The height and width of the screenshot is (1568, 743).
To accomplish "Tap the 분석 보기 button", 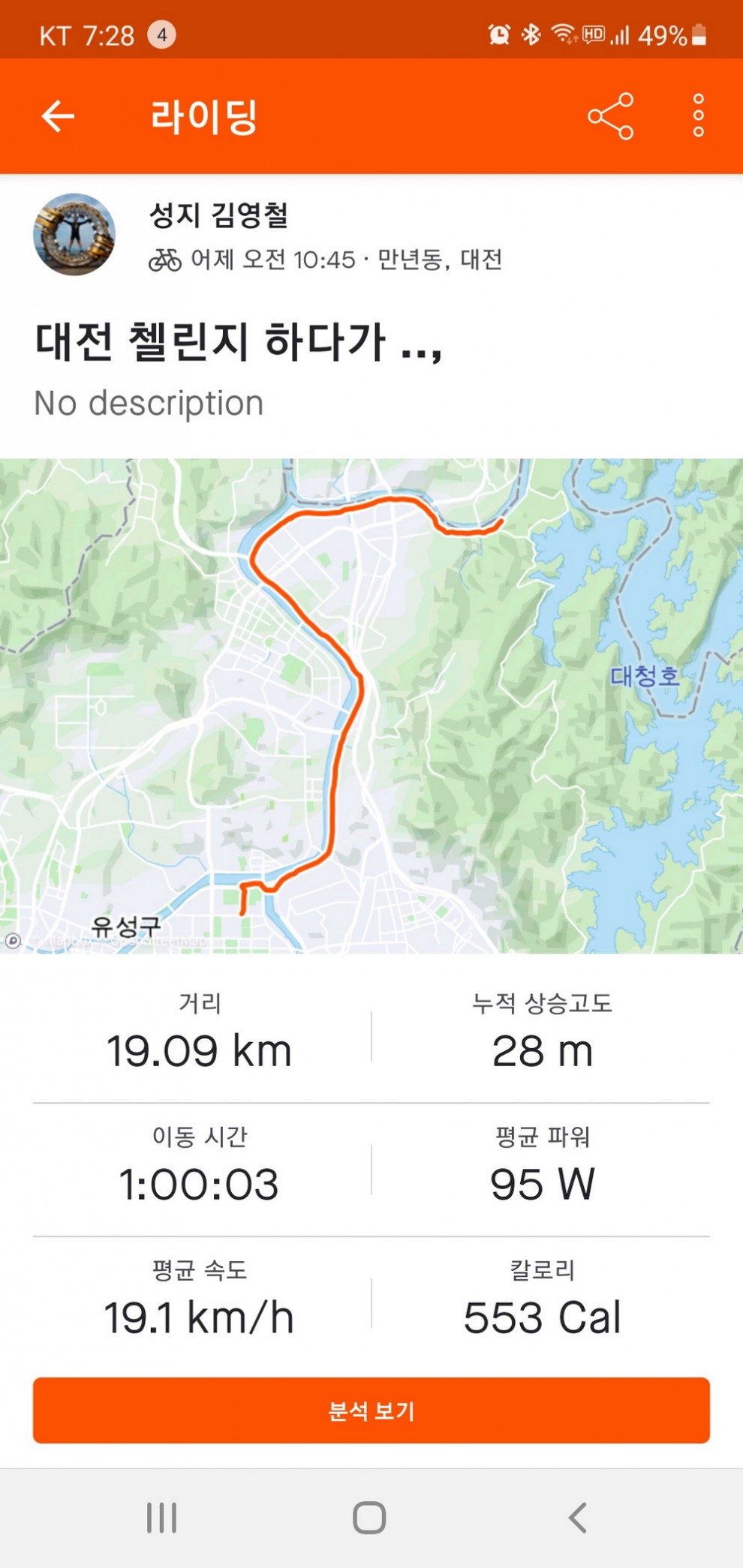I will [x=371, y=1410].
